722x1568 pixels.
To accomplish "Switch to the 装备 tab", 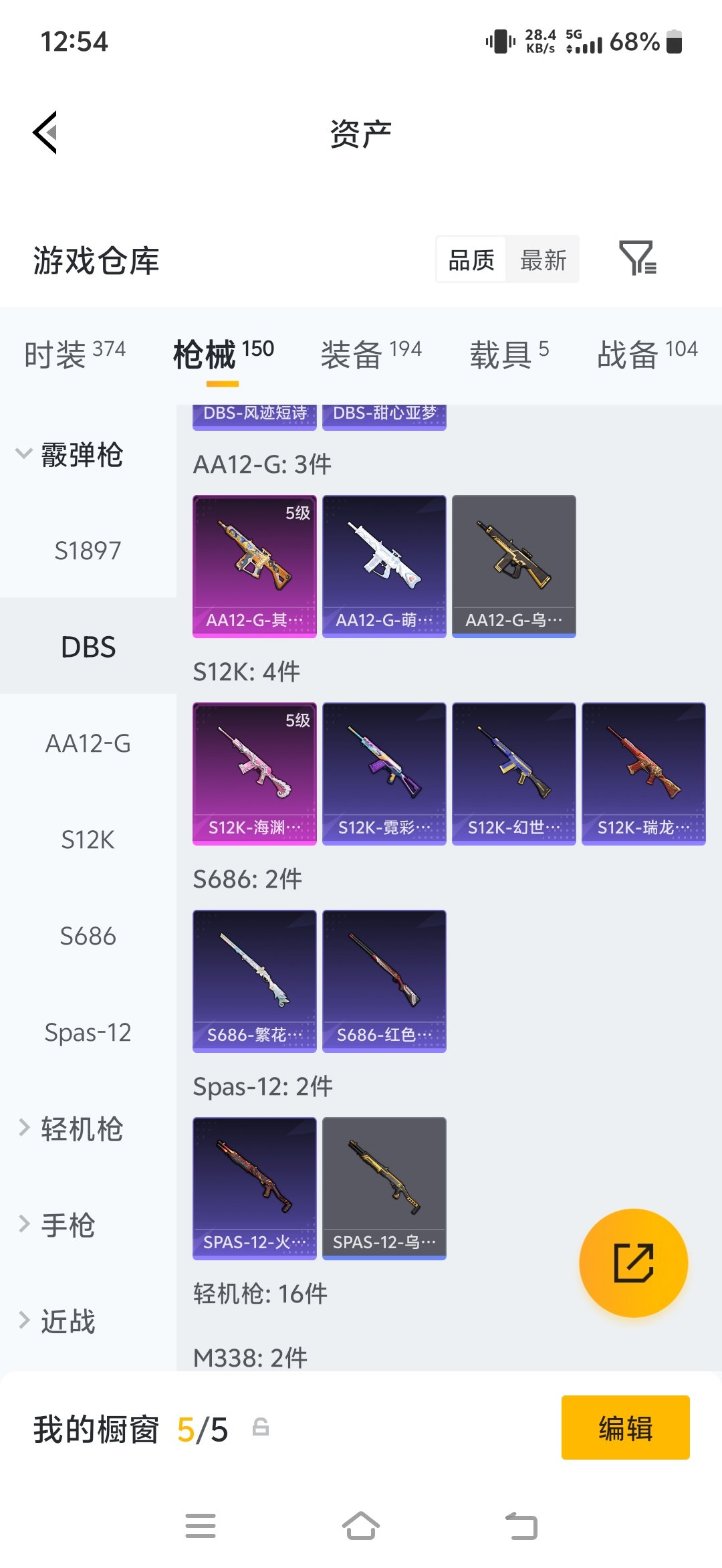I will (x=371, y=354).
